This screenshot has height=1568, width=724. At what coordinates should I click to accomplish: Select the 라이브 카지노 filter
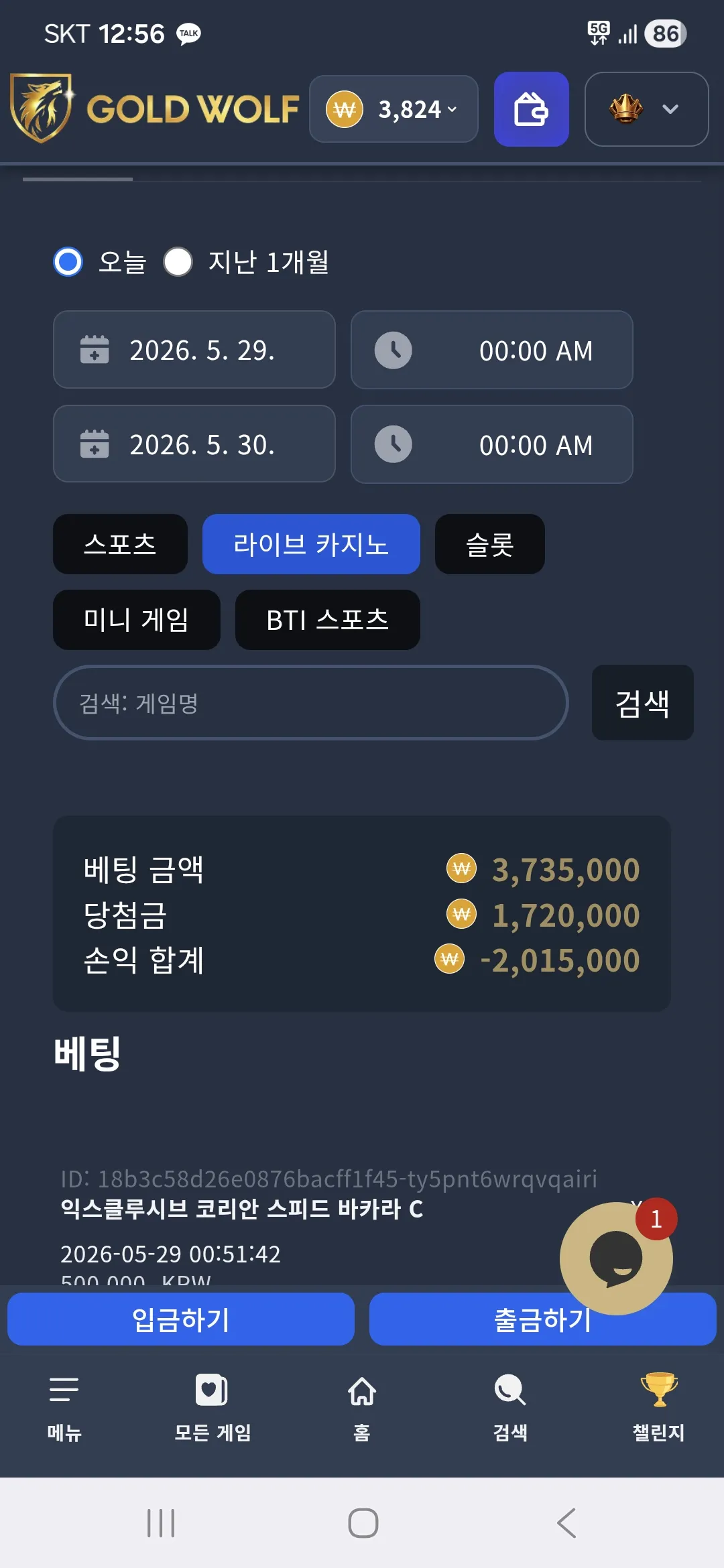tap(311, 544)
